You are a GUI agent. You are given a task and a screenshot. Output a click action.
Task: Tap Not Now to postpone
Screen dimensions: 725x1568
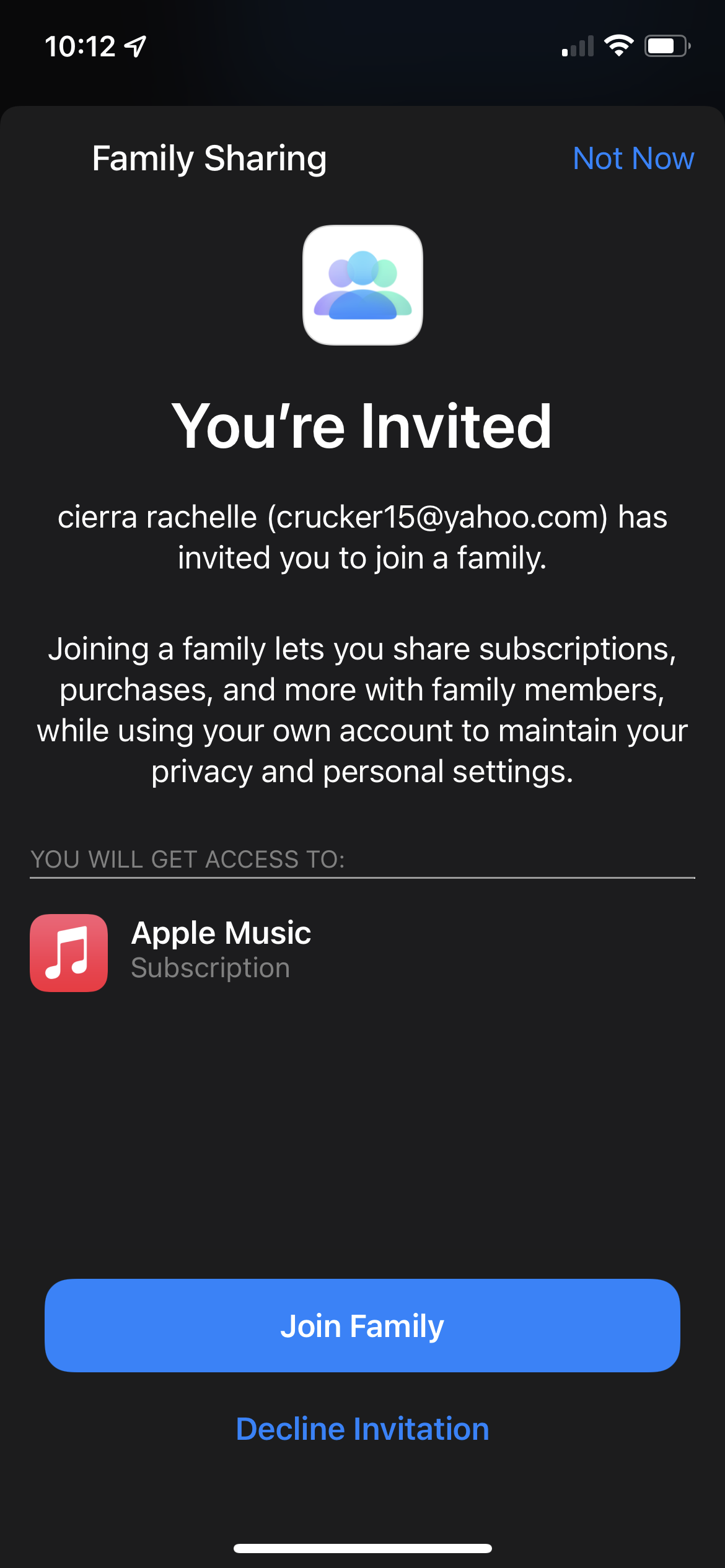(x=633, y=159)
